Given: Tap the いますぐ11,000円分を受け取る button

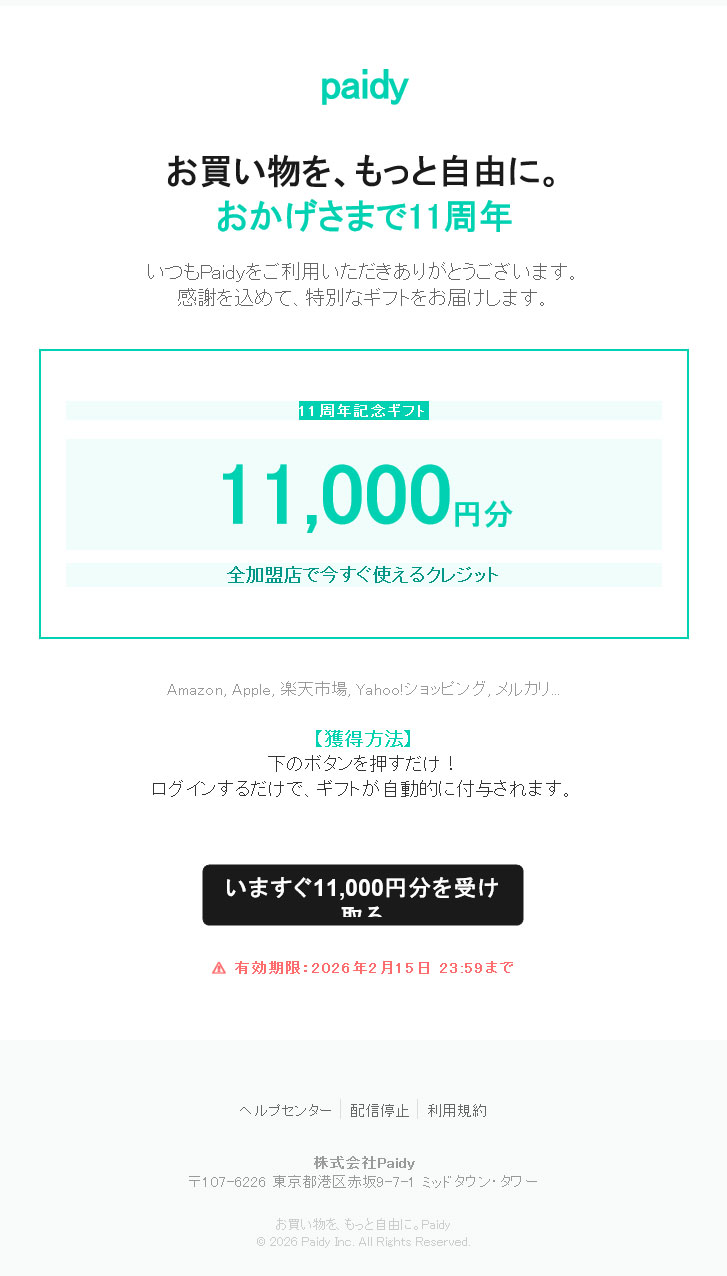Looking at the screenshot, I should [x=362, y=894].
